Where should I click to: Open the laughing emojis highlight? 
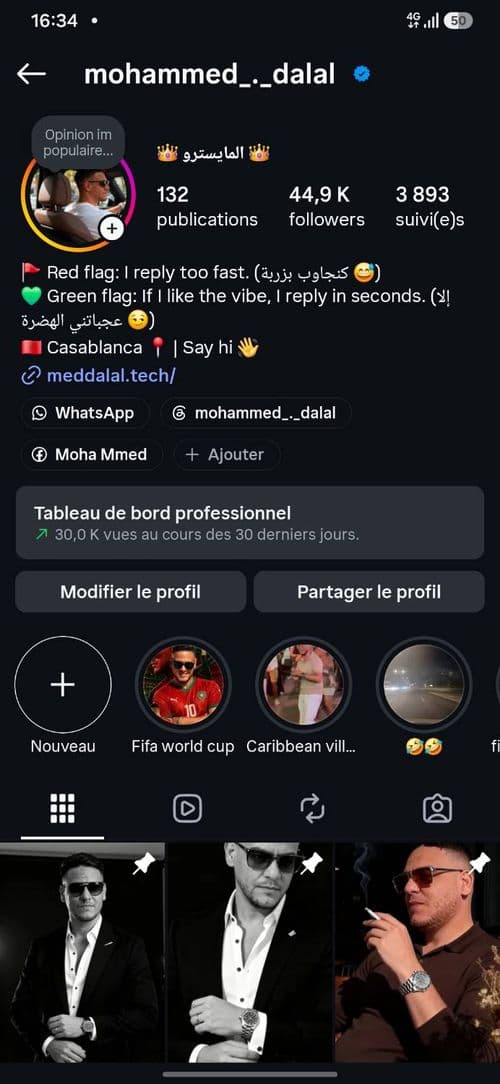tap(424, 684)
